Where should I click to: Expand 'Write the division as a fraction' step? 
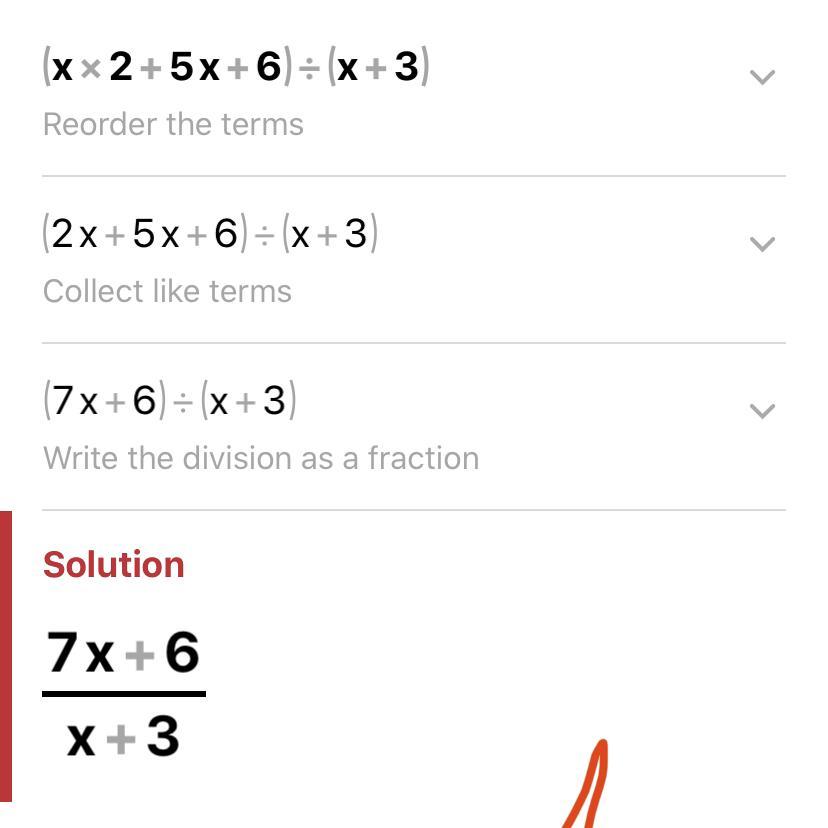click(762, 411)
